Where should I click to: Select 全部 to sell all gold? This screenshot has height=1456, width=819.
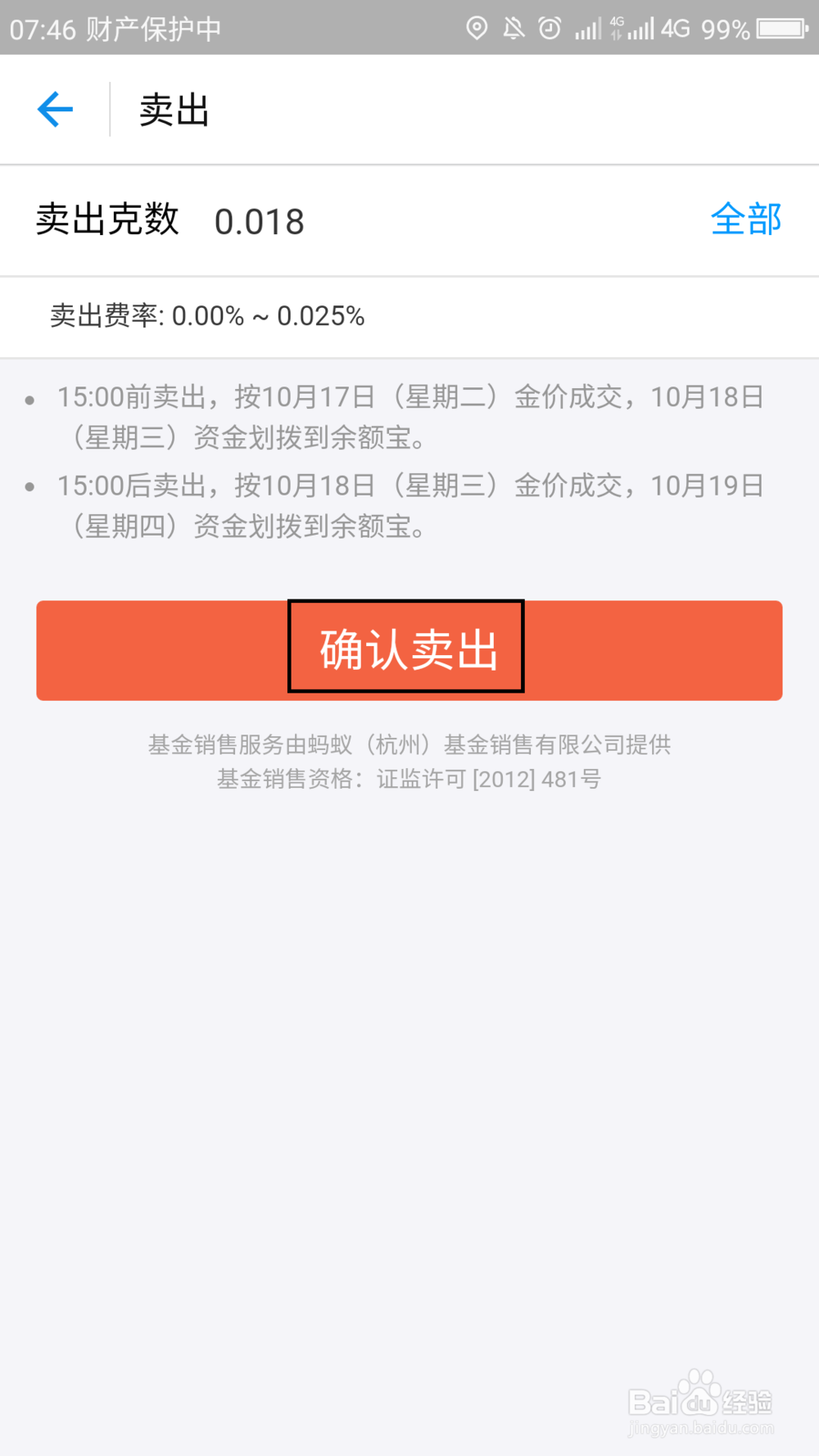tap(745, 219)
